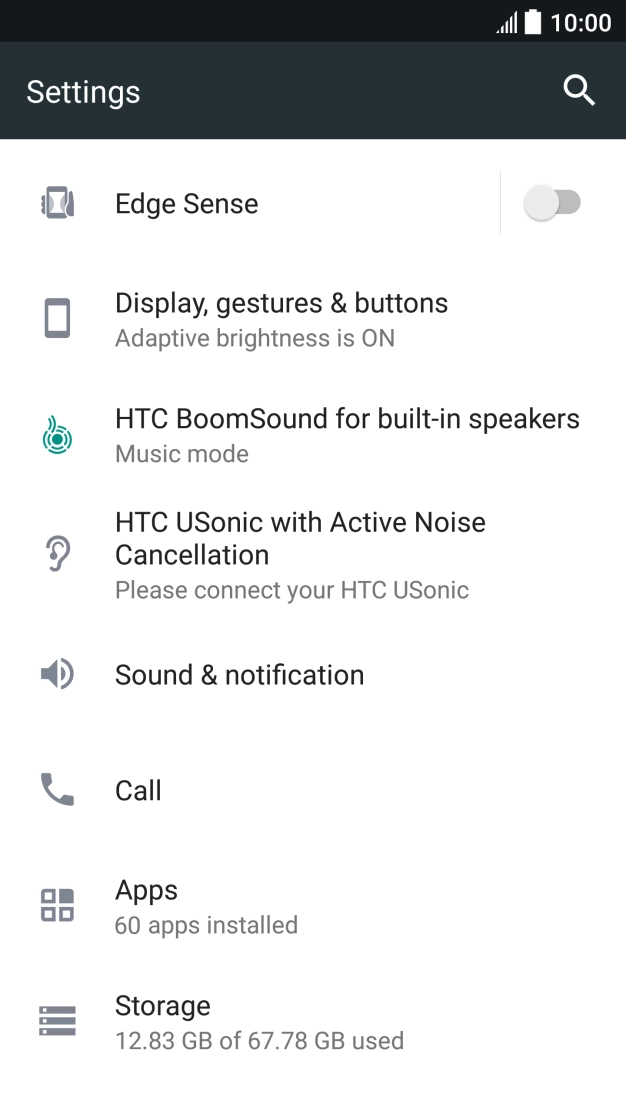
Task: Open HTC BoomSound for built-in speakers
Action: point(313,435)
